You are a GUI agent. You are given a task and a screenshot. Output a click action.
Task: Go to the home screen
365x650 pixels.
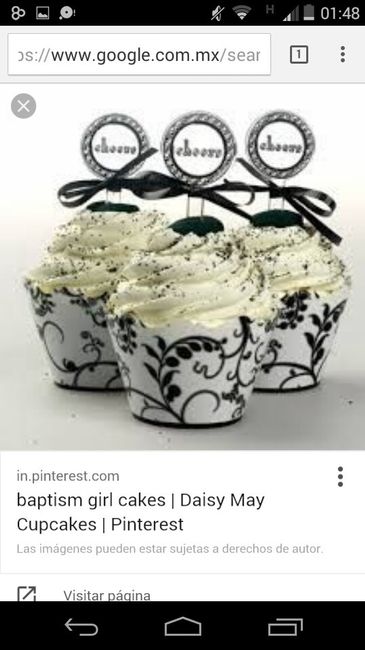point(182,626)
